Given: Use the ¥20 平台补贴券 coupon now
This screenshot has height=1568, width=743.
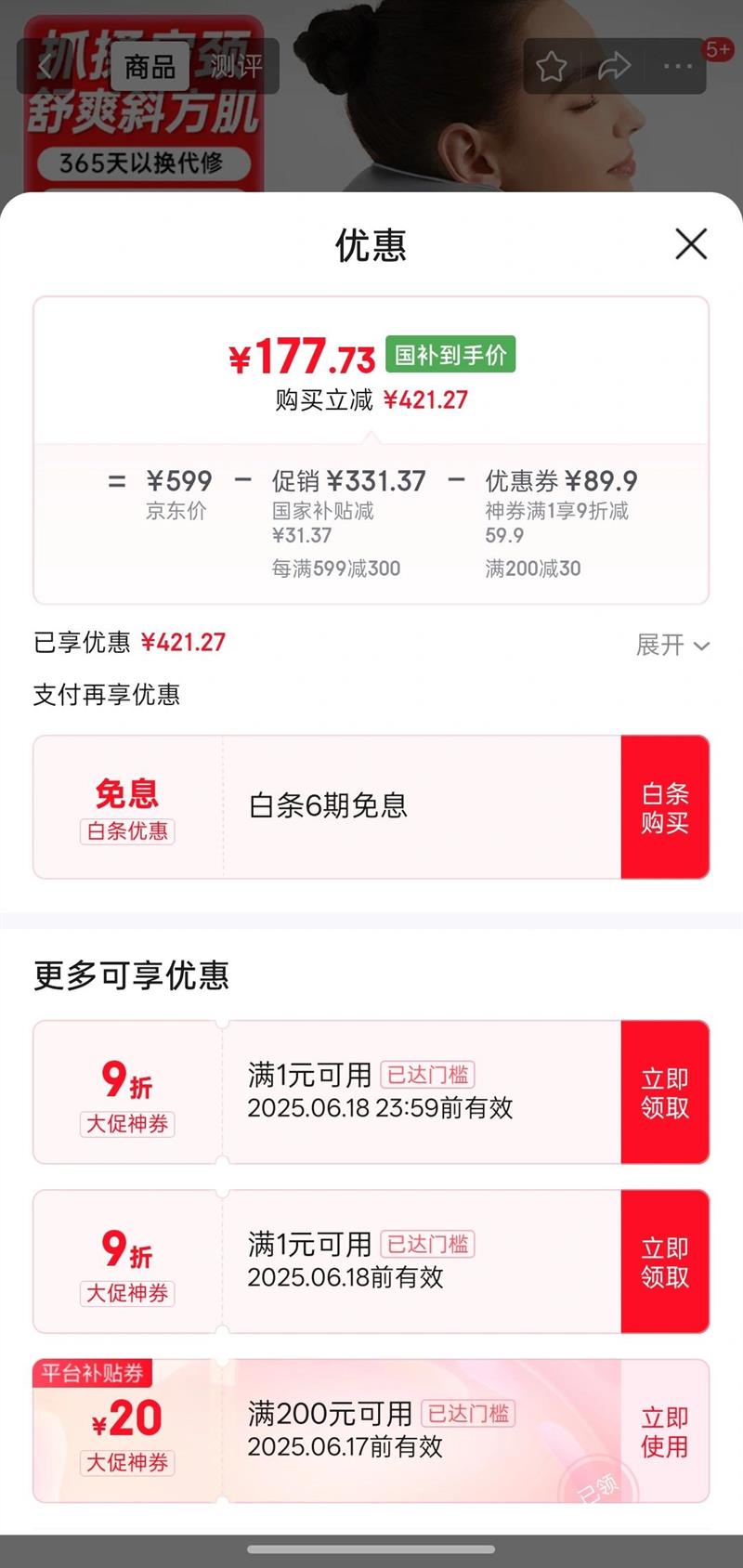Looking at the screenshot, I should tap(665, 1431).
